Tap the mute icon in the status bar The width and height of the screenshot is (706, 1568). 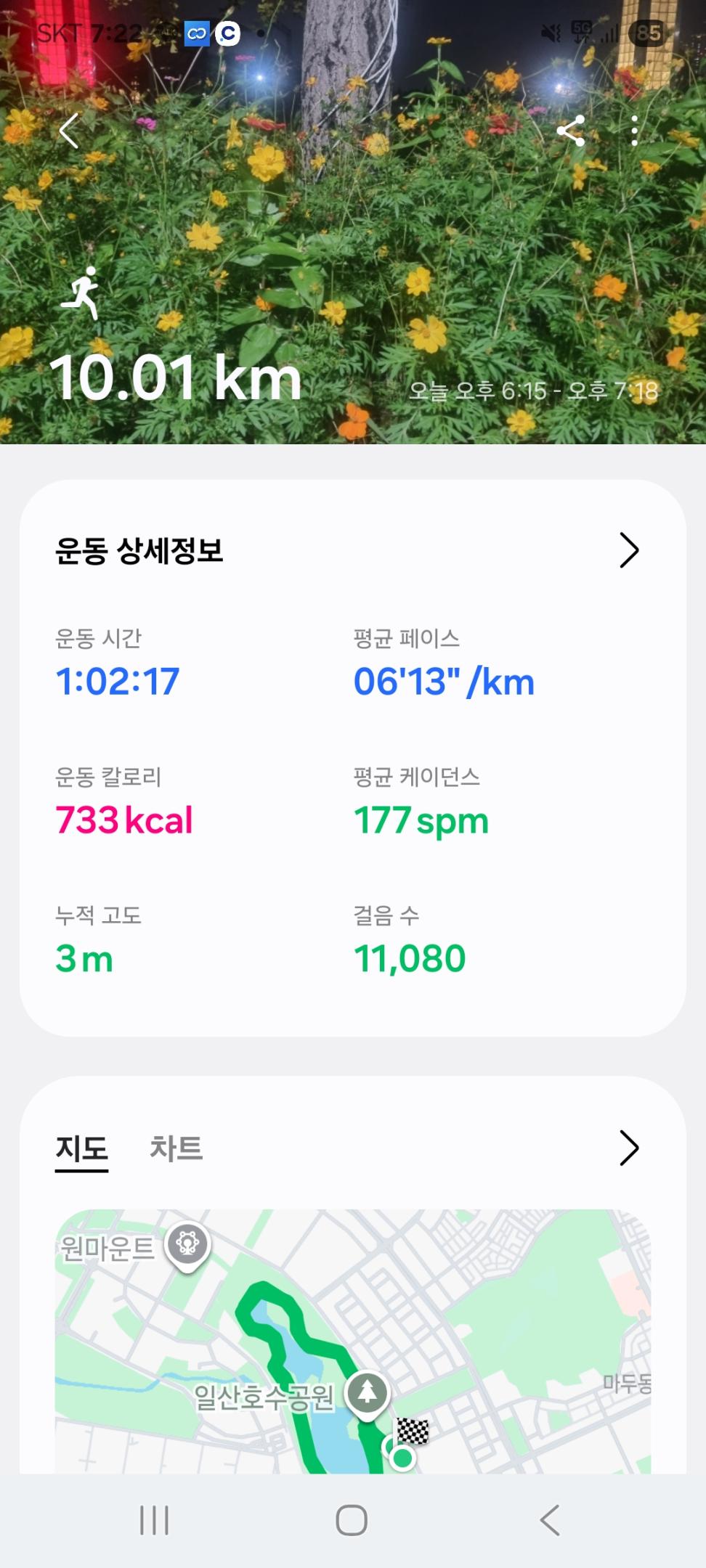point(552,33)
